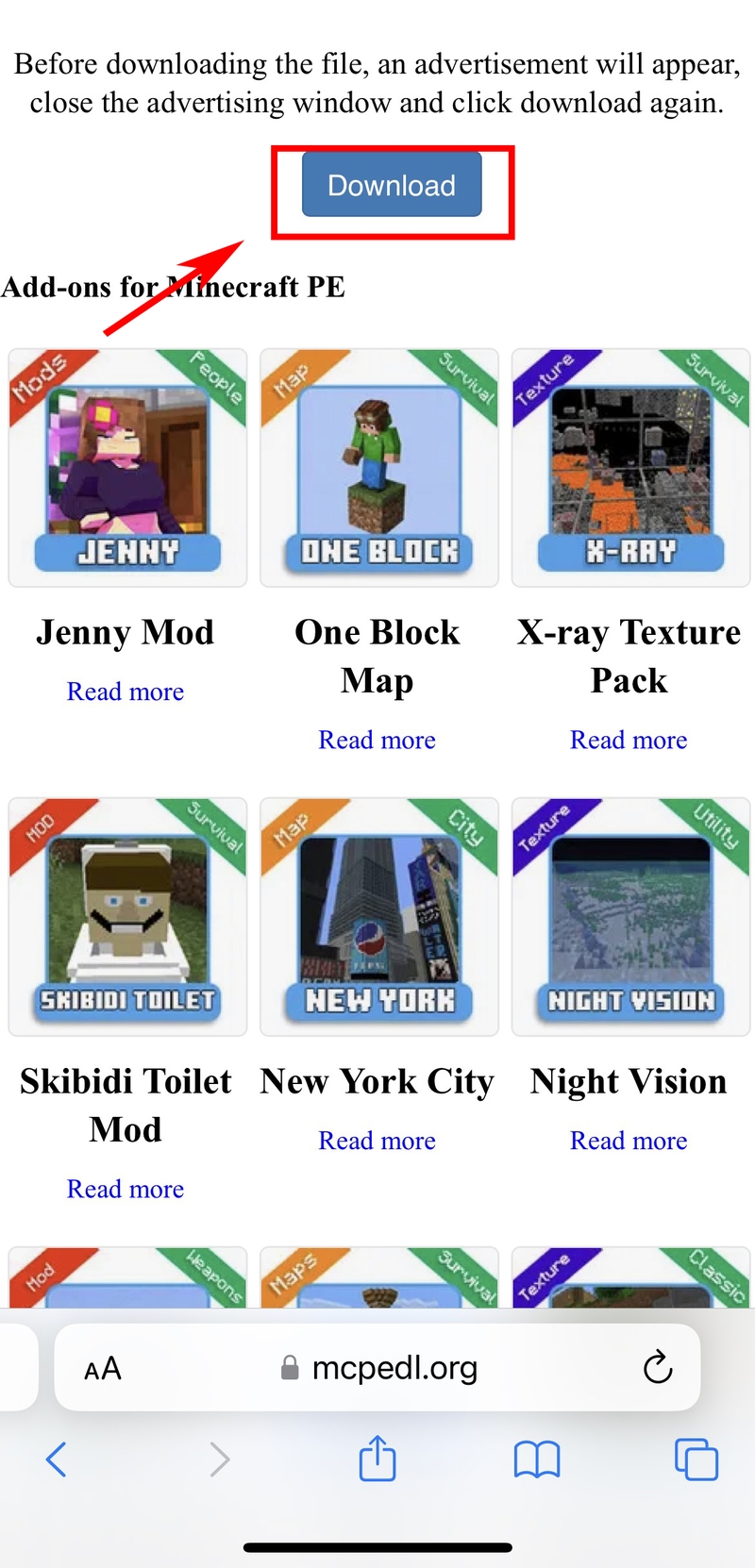Image resolution: width=755 pixels, height=1568 pixels.
Task: Reload the page
Action: [x=657, y=1367]
